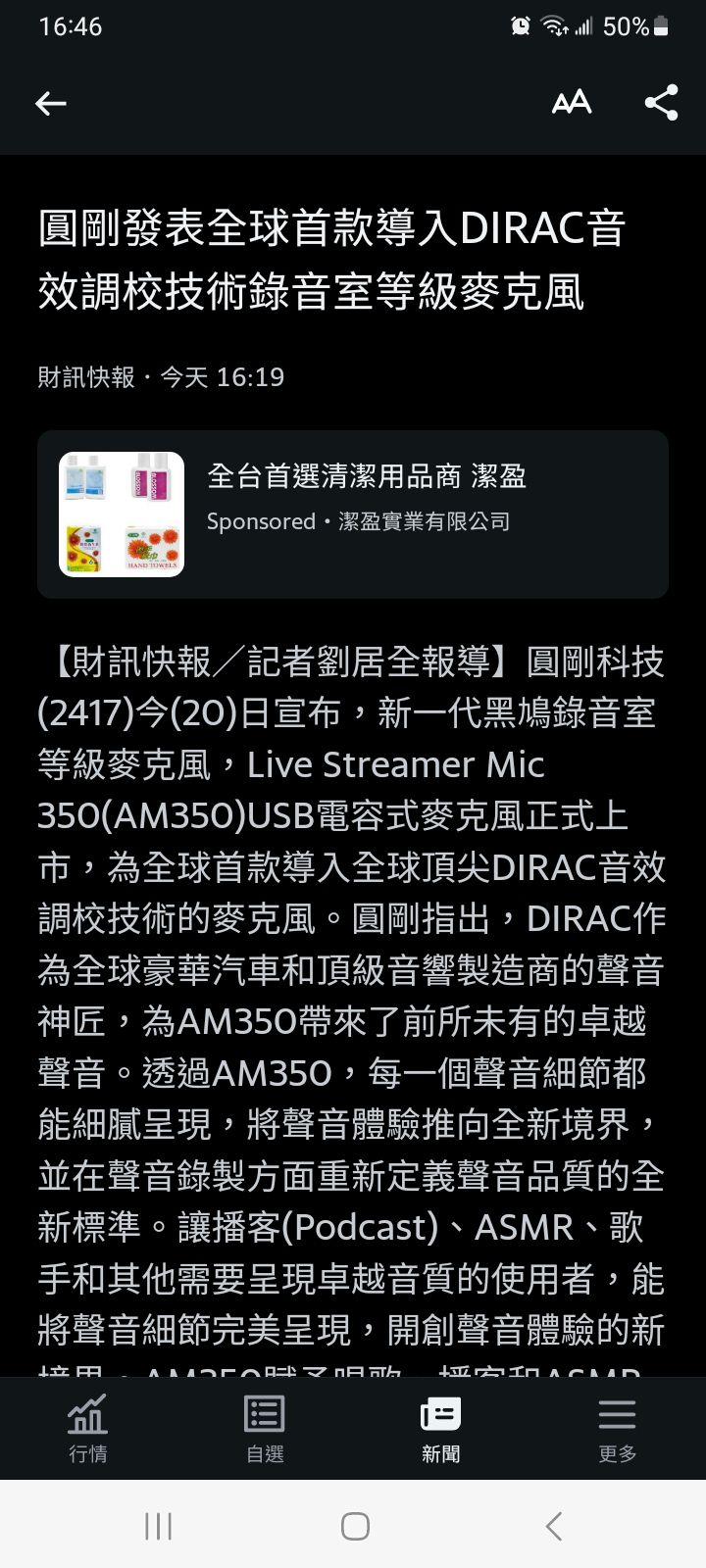The height and width of the screenshot is (1568, 706).
Task: Open system recent apps
Action: pyautogui.click(x=159, y=1526)
